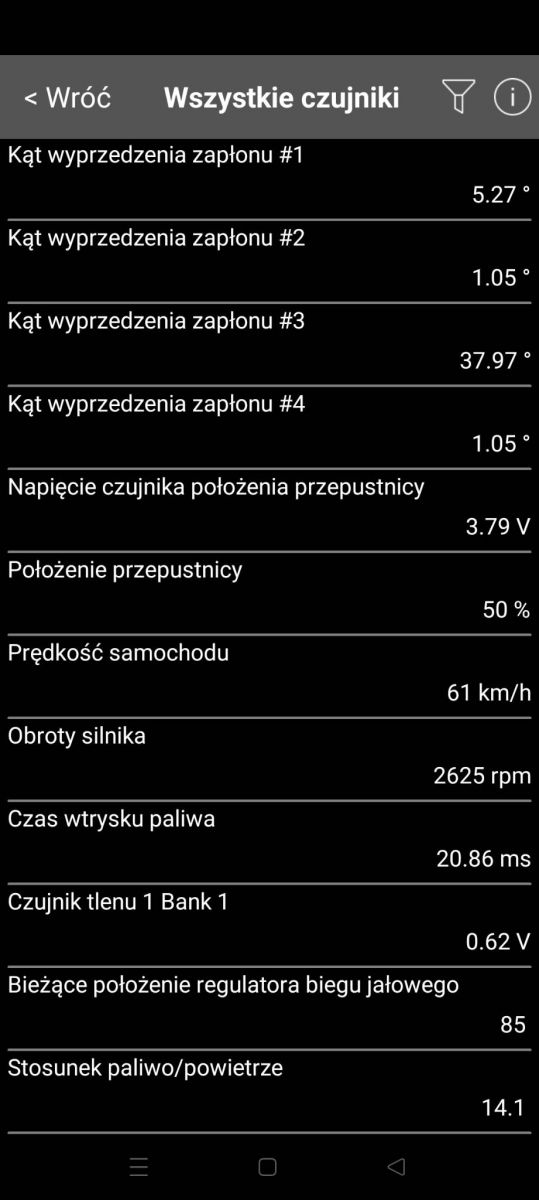This screenshot has height=1200, width=539.
Task: Tap the system home button
Action: (x=267, y=1167)
